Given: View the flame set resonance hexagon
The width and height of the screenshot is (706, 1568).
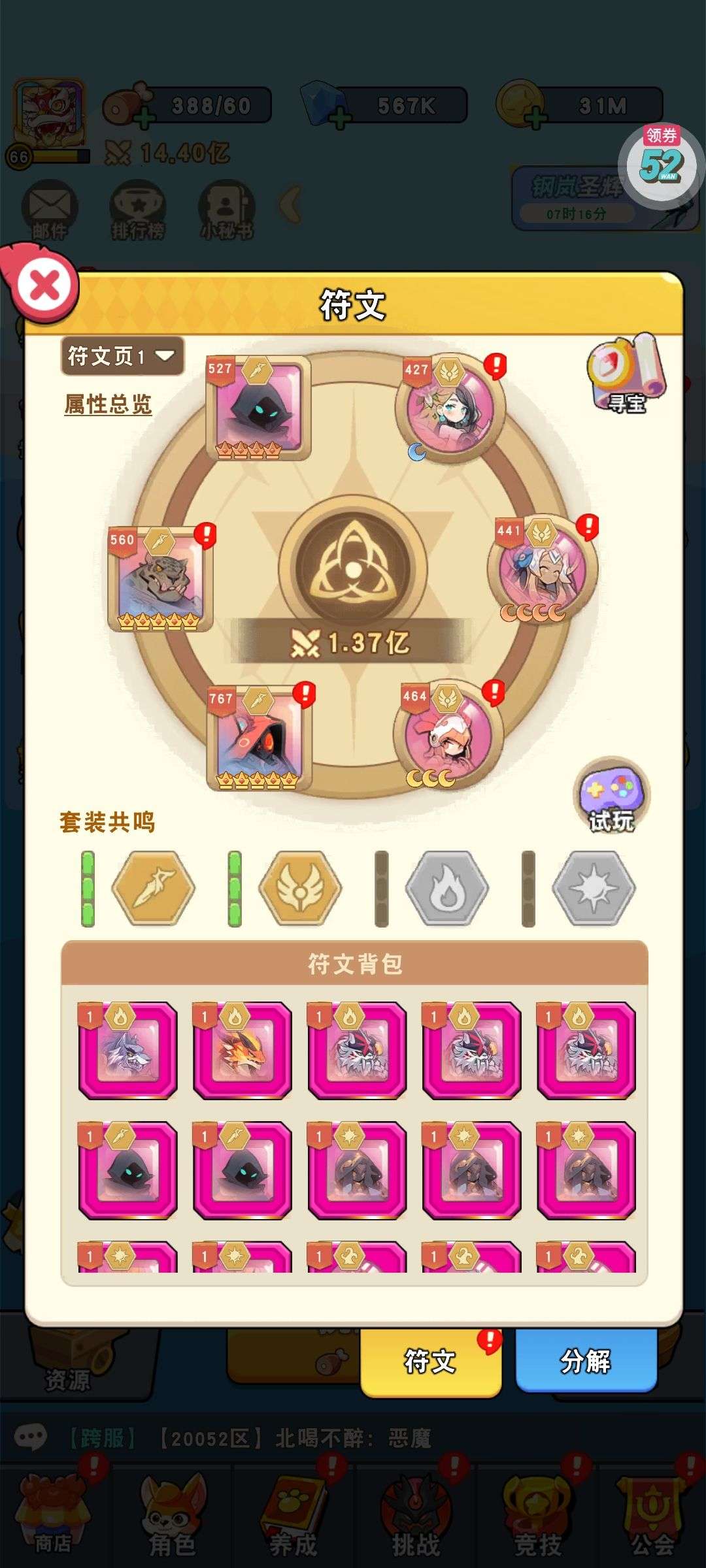Looking at the screenshot, I should tap(447, 889).
